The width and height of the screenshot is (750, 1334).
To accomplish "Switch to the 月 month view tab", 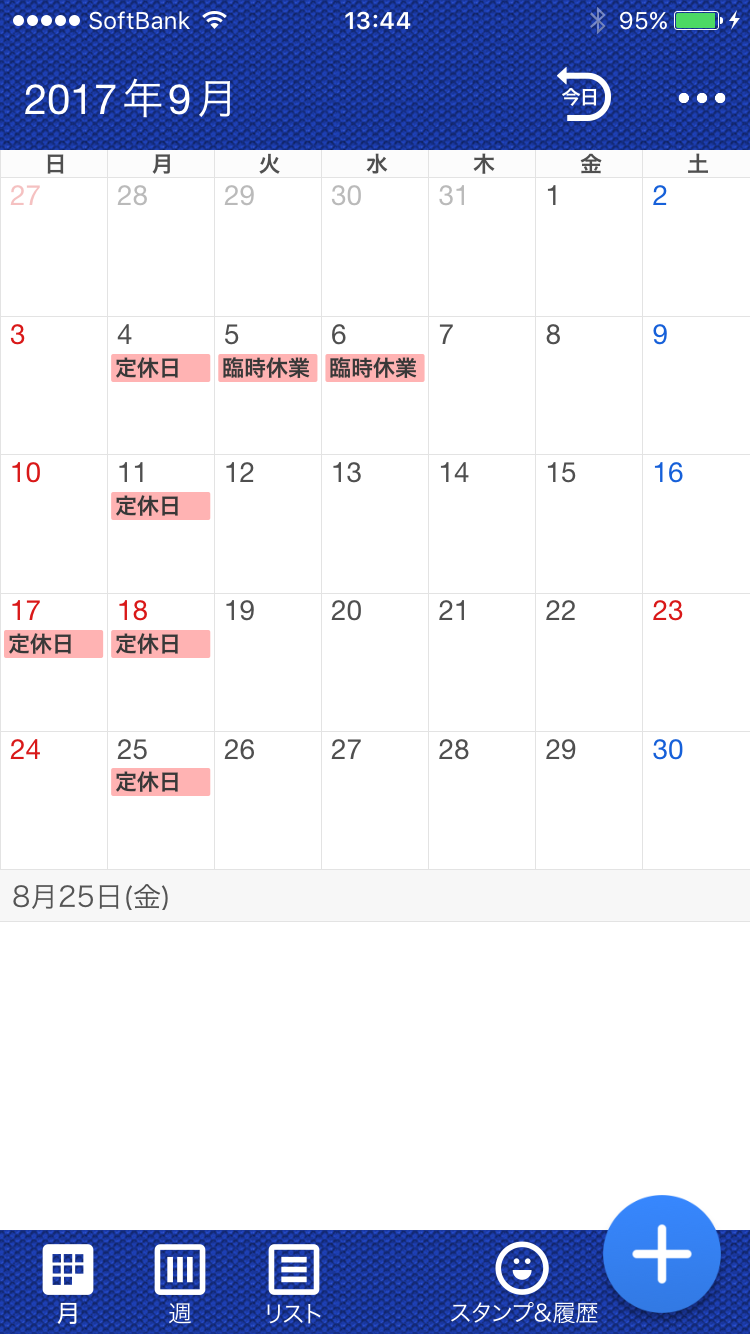I will coord(68,1284).
